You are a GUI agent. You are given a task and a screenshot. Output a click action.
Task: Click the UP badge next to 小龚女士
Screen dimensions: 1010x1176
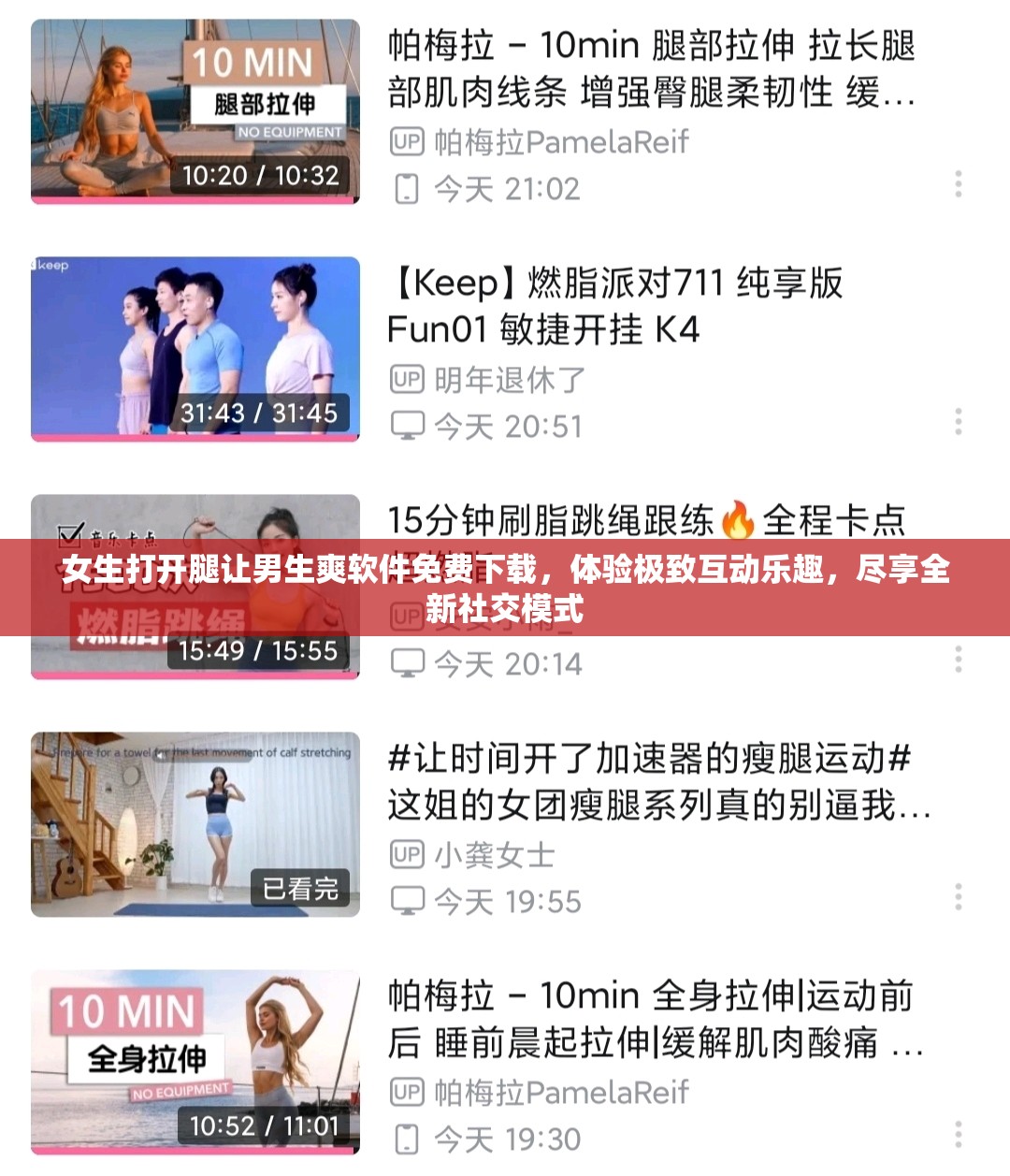(406, 854)
